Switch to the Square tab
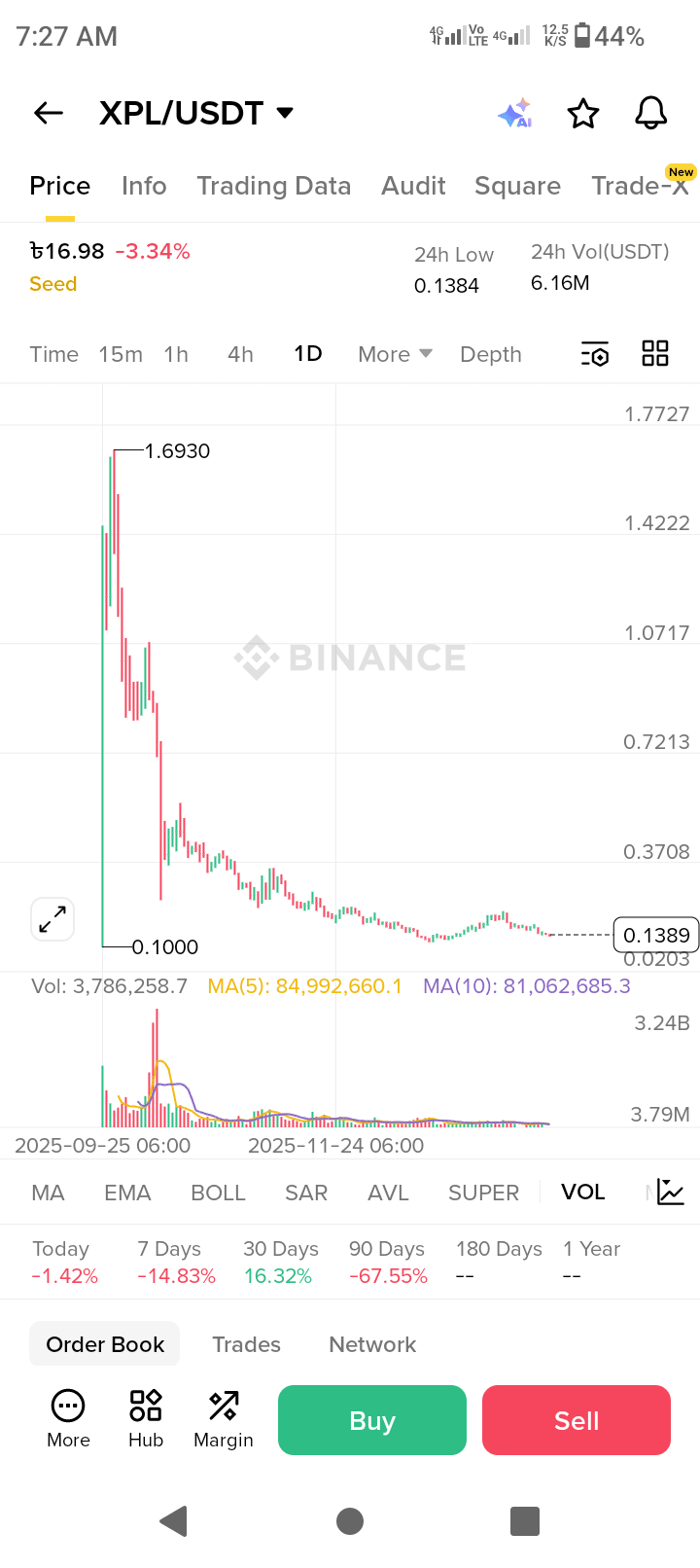This screenshot has width=700, height=1568. click(517, 186)
